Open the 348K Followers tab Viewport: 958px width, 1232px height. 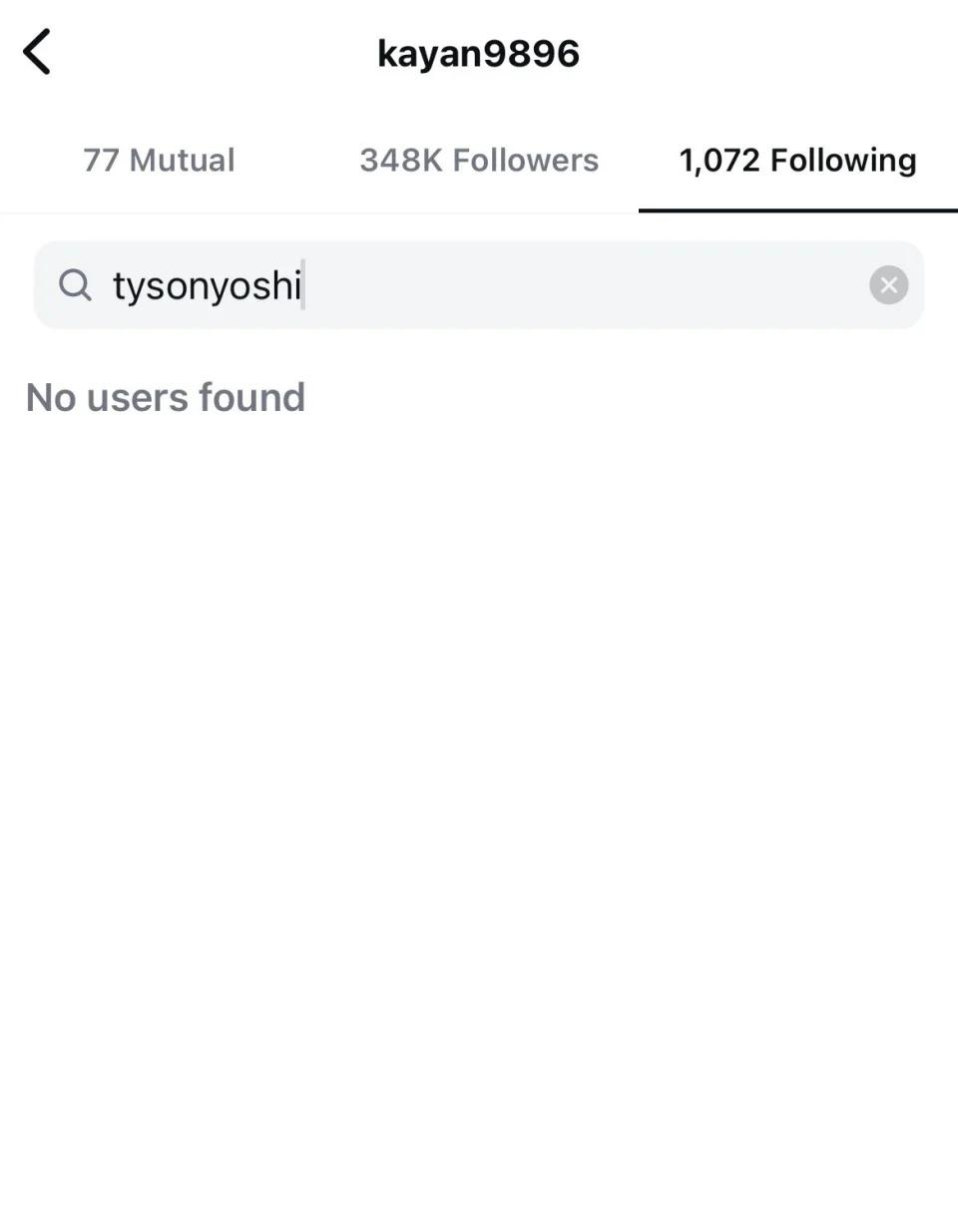point(479,160)
